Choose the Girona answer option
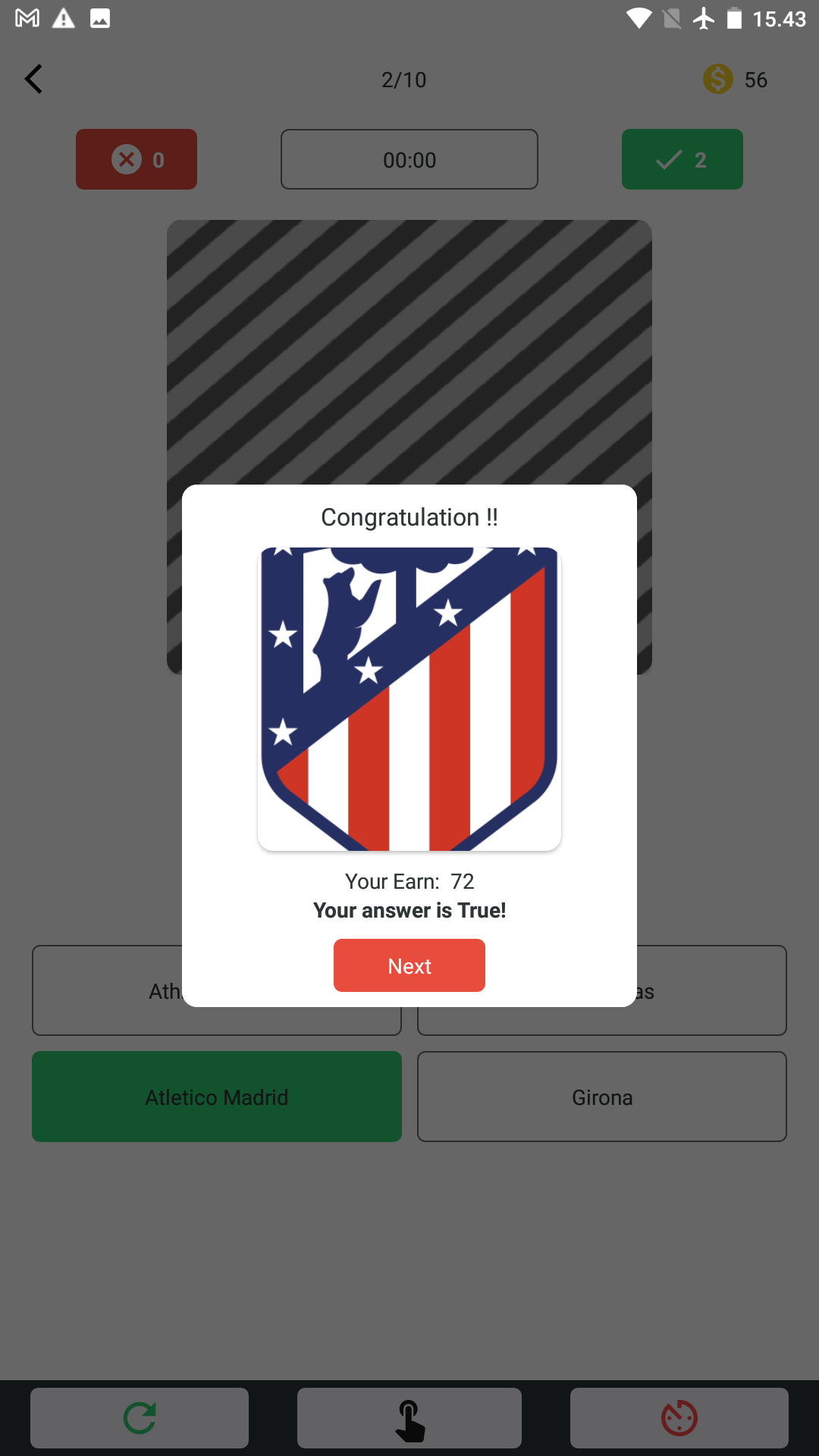 pos(602,1097)
